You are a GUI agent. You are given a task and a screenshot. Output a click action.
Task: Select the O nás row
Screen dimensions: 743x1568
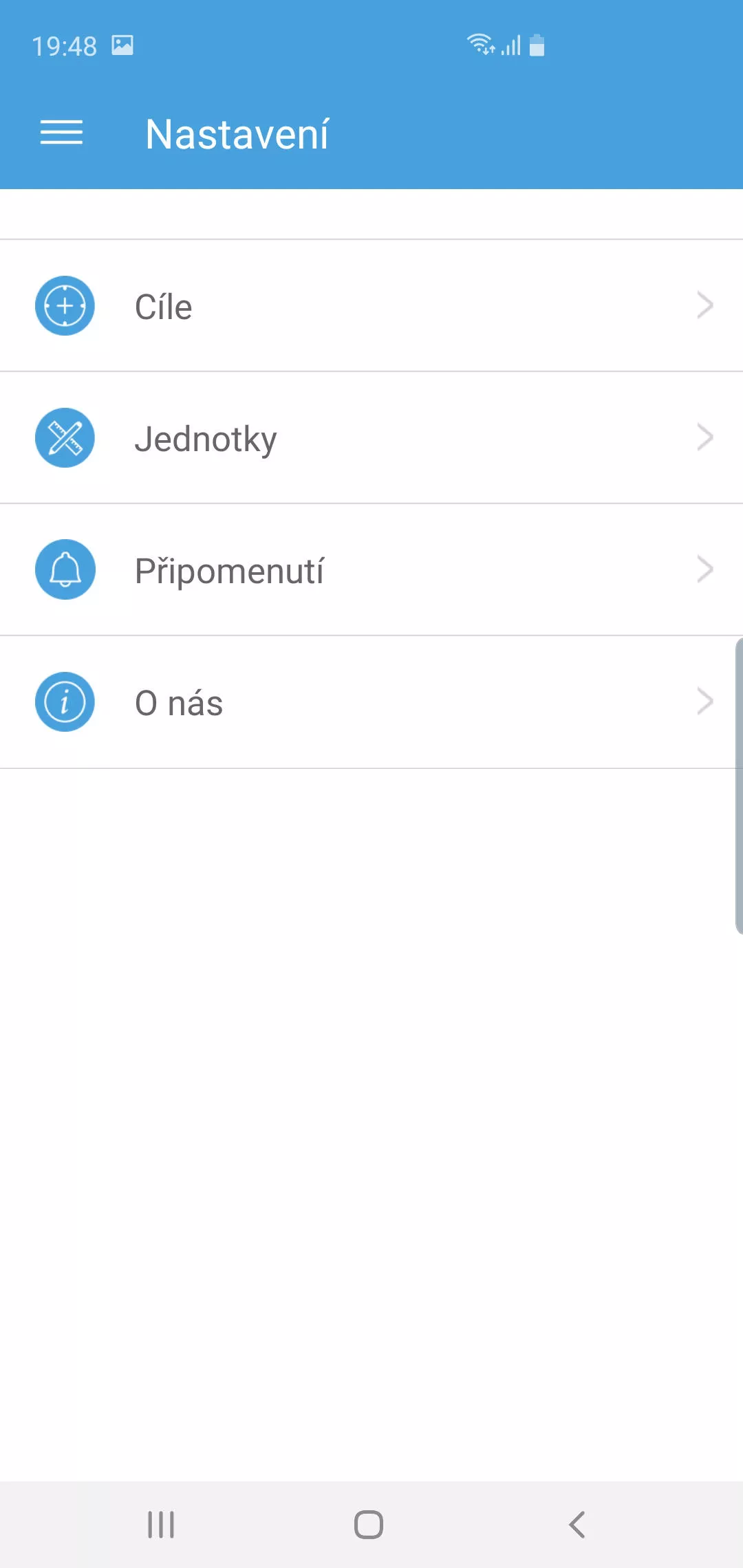point(371,702)
